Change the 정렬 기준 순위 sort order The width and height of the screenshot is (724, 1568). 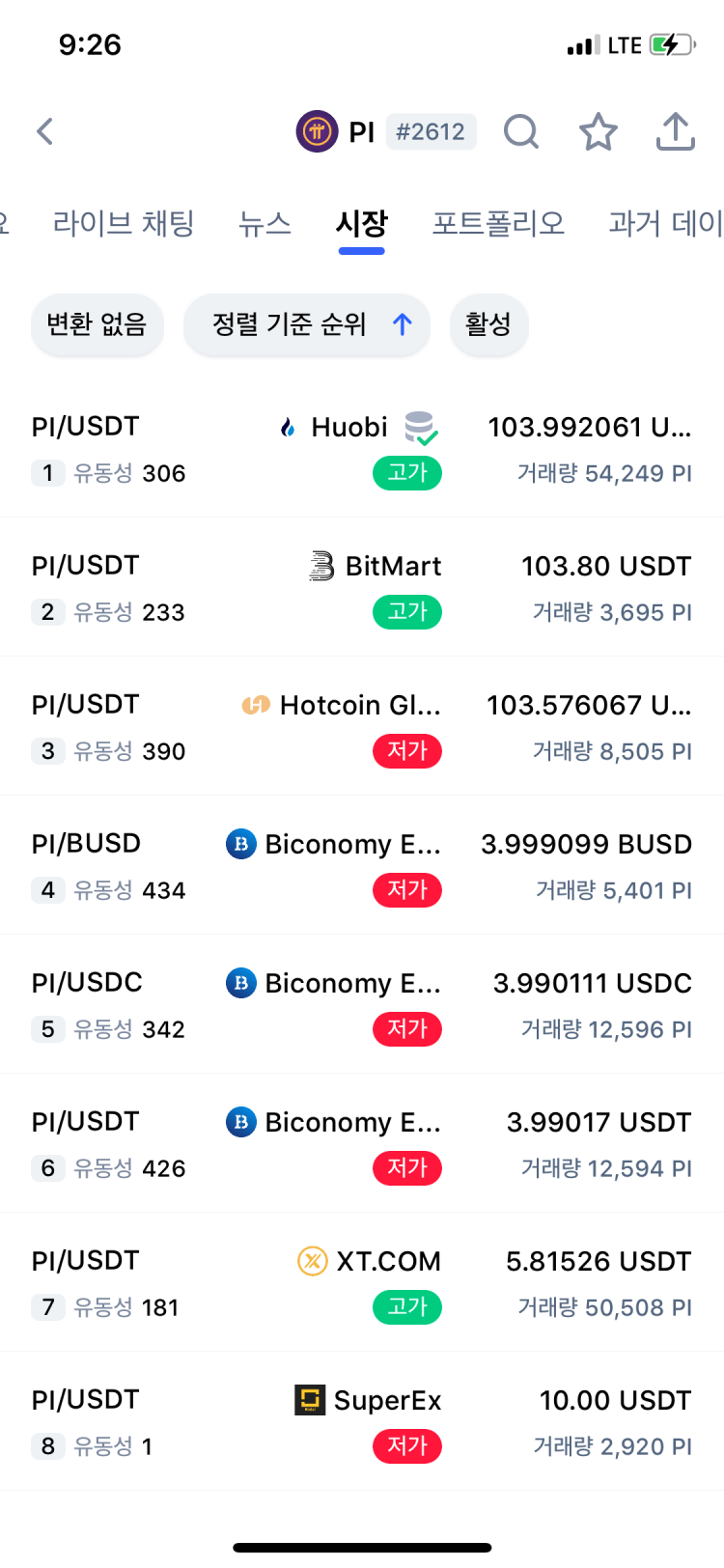(x=307, y=324)
